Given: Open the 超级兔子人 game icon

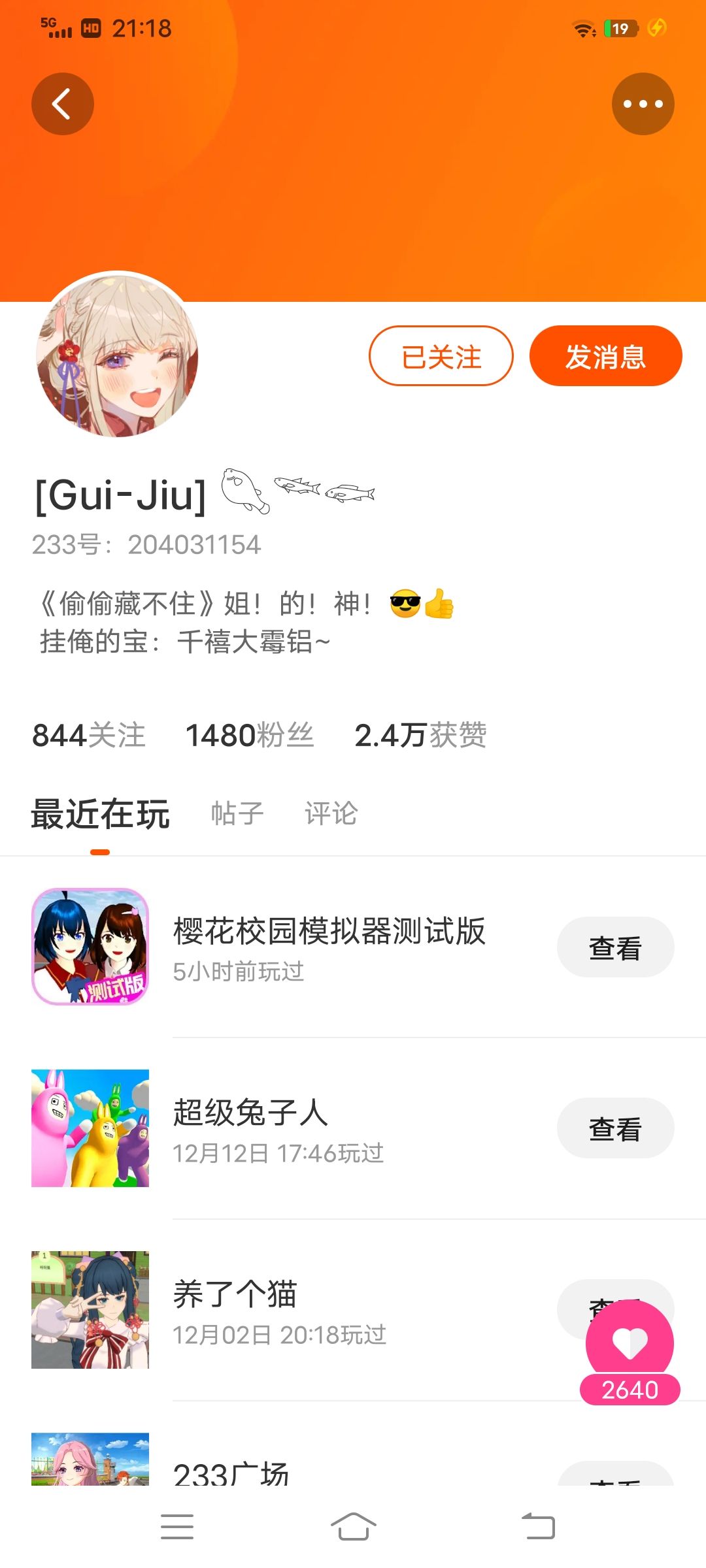Looking at the screenshot, I should pyautogui.click(x=90, y=1128).
